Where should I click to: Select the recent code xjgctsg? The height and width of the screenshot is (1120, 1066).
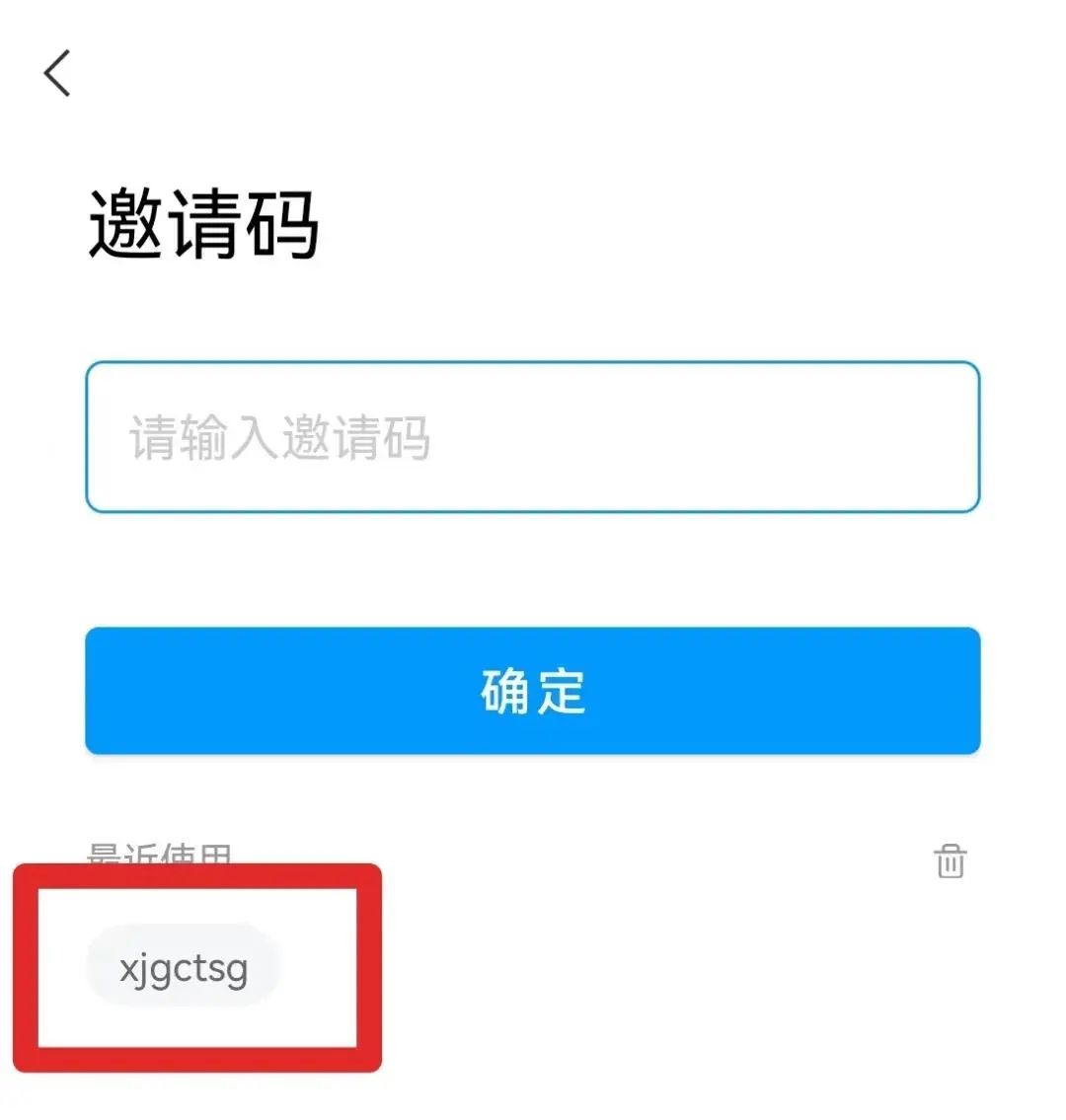click(x=184, y=967)
